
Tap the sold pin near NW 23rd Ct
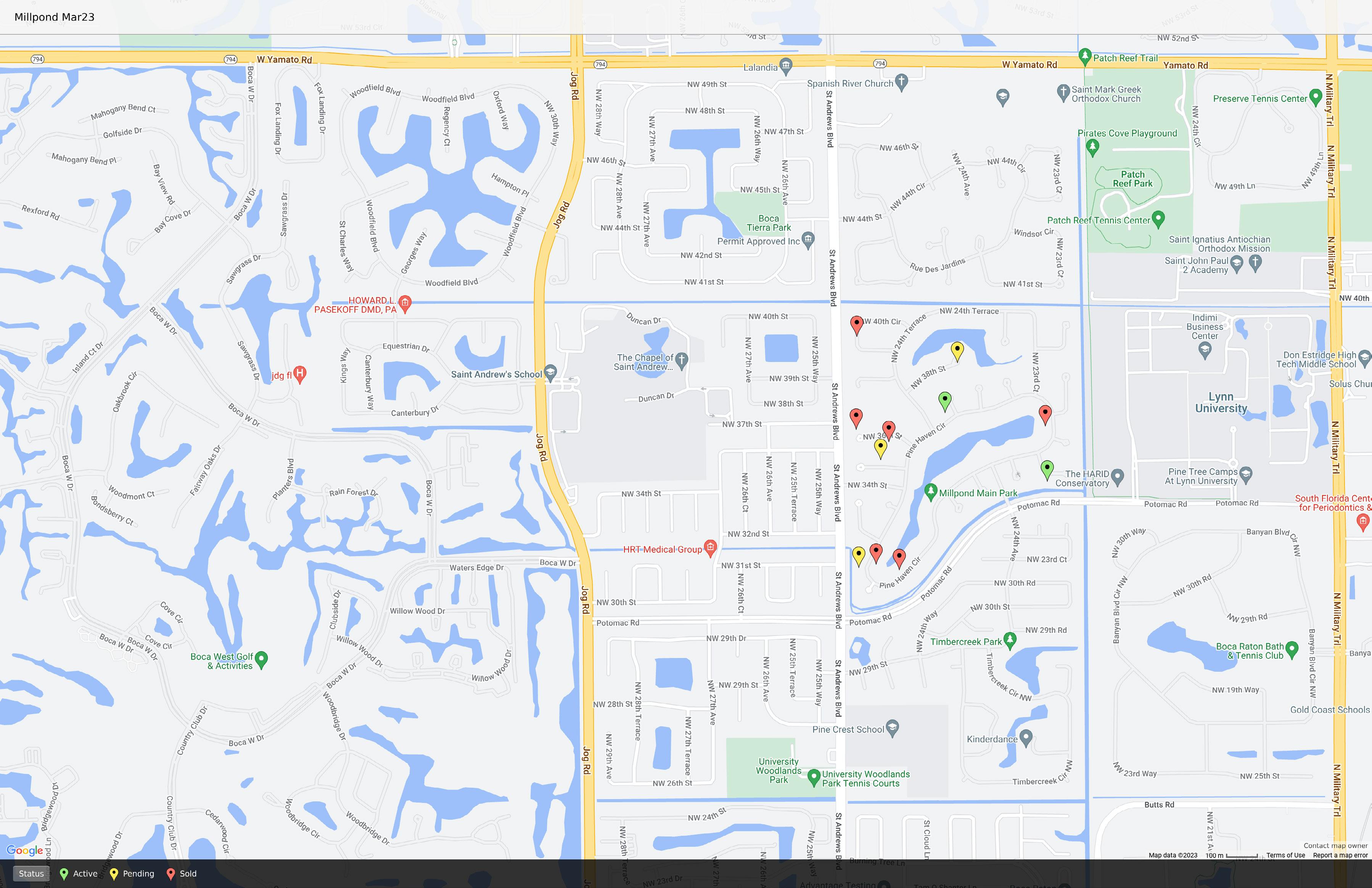pyautogui.click(x=1045, y=415)
